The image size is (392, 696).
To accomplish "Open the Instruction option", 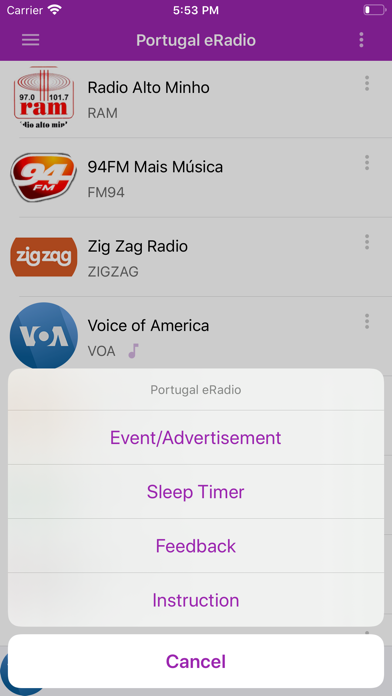I will tap(196, 600).
